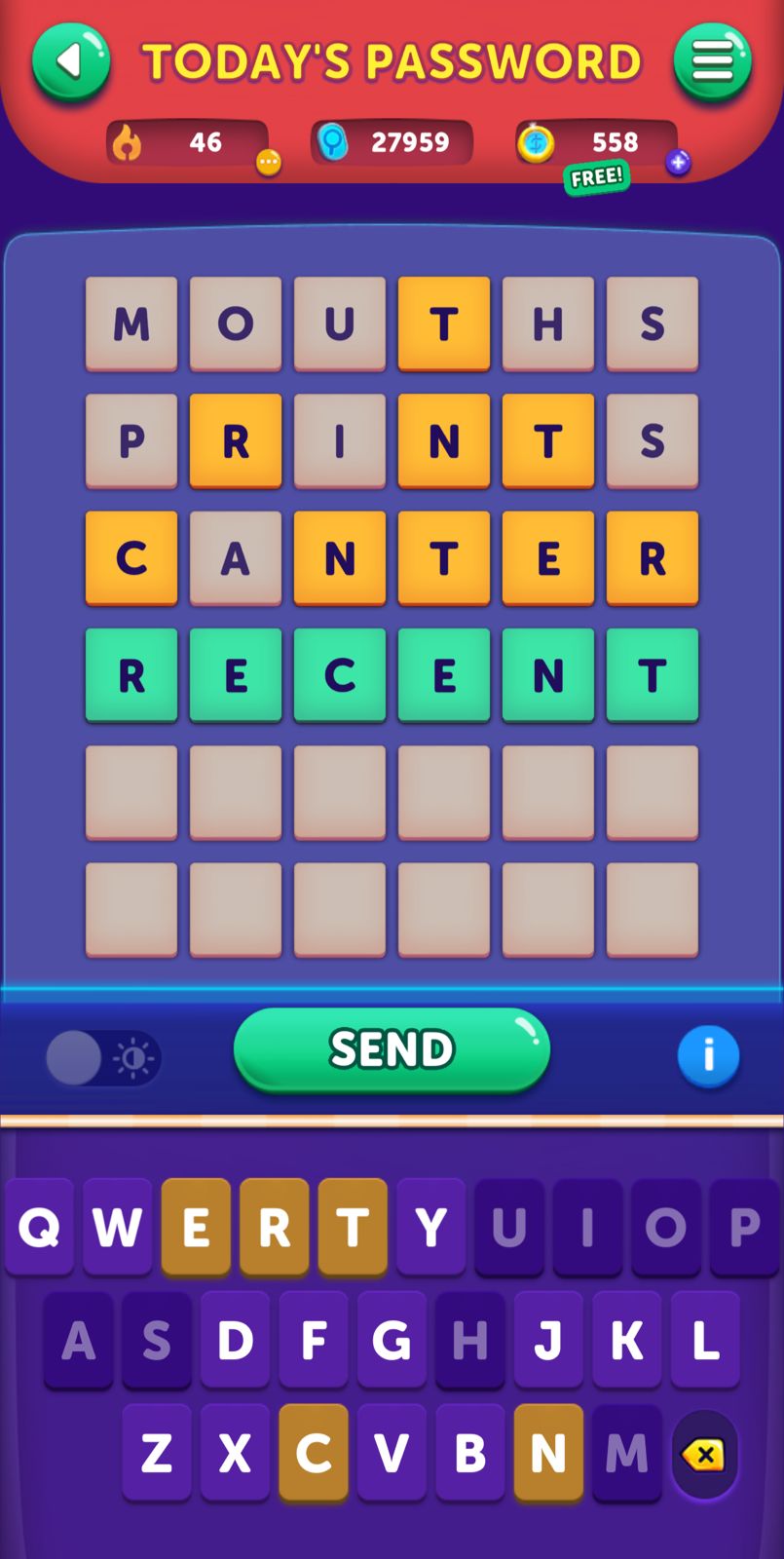Type the letter L
Screen dimensions: 784x1559
click(x=705, y=1340)
